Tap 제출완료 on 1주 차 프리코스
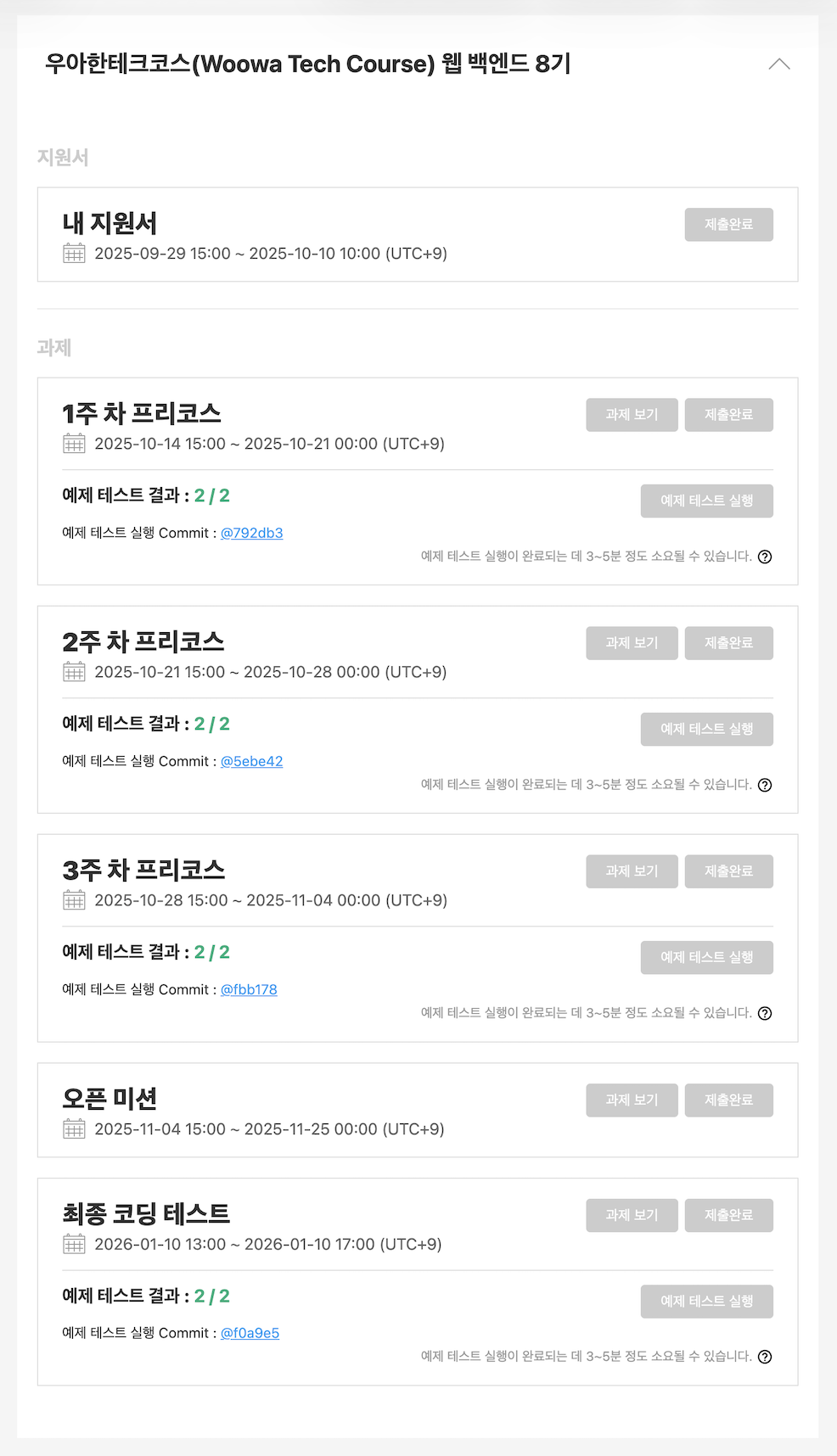 tap(728, 415)
